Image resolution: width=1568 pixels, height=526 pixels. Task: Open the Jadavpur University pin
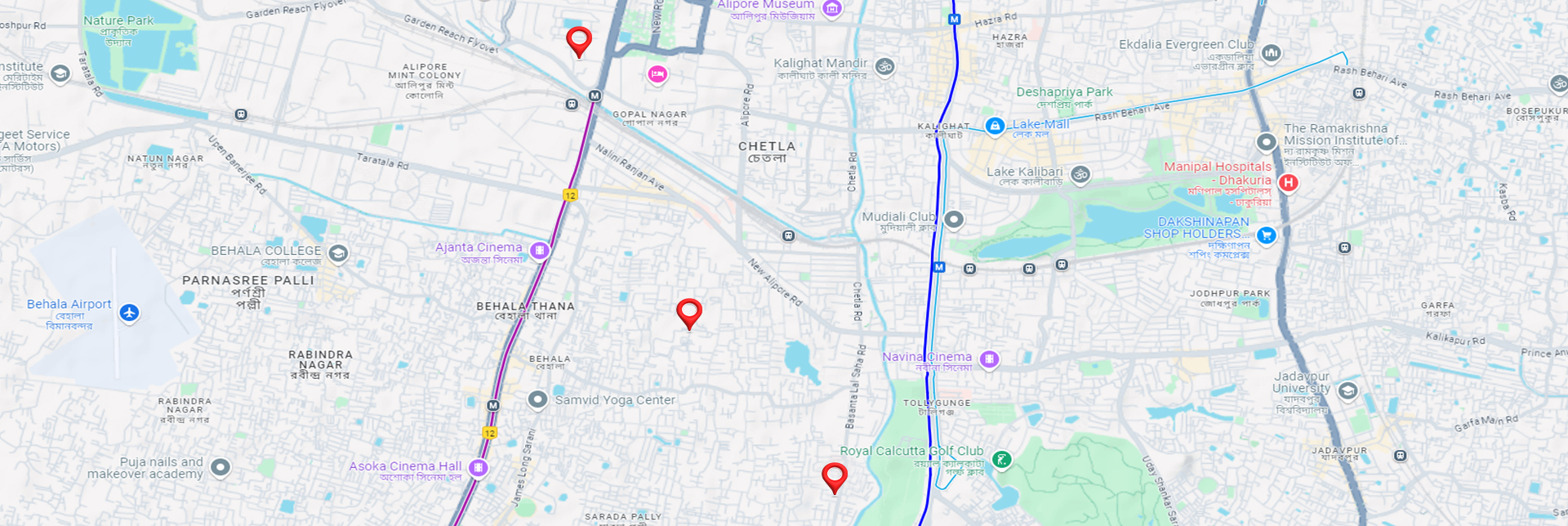click(x=1347, y=390)
